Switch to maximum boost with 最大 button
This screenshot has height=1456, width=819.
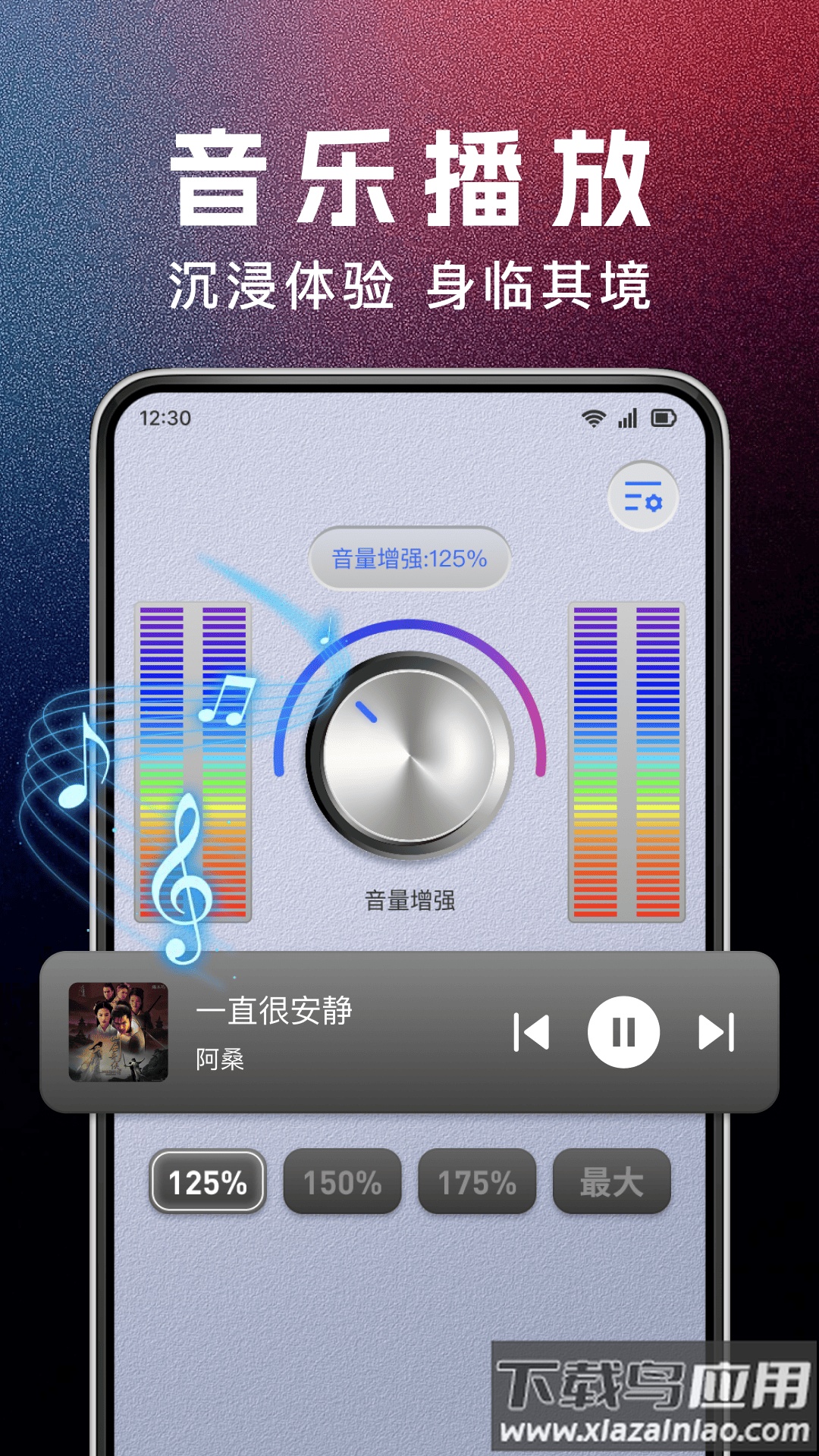[610, 1181]
